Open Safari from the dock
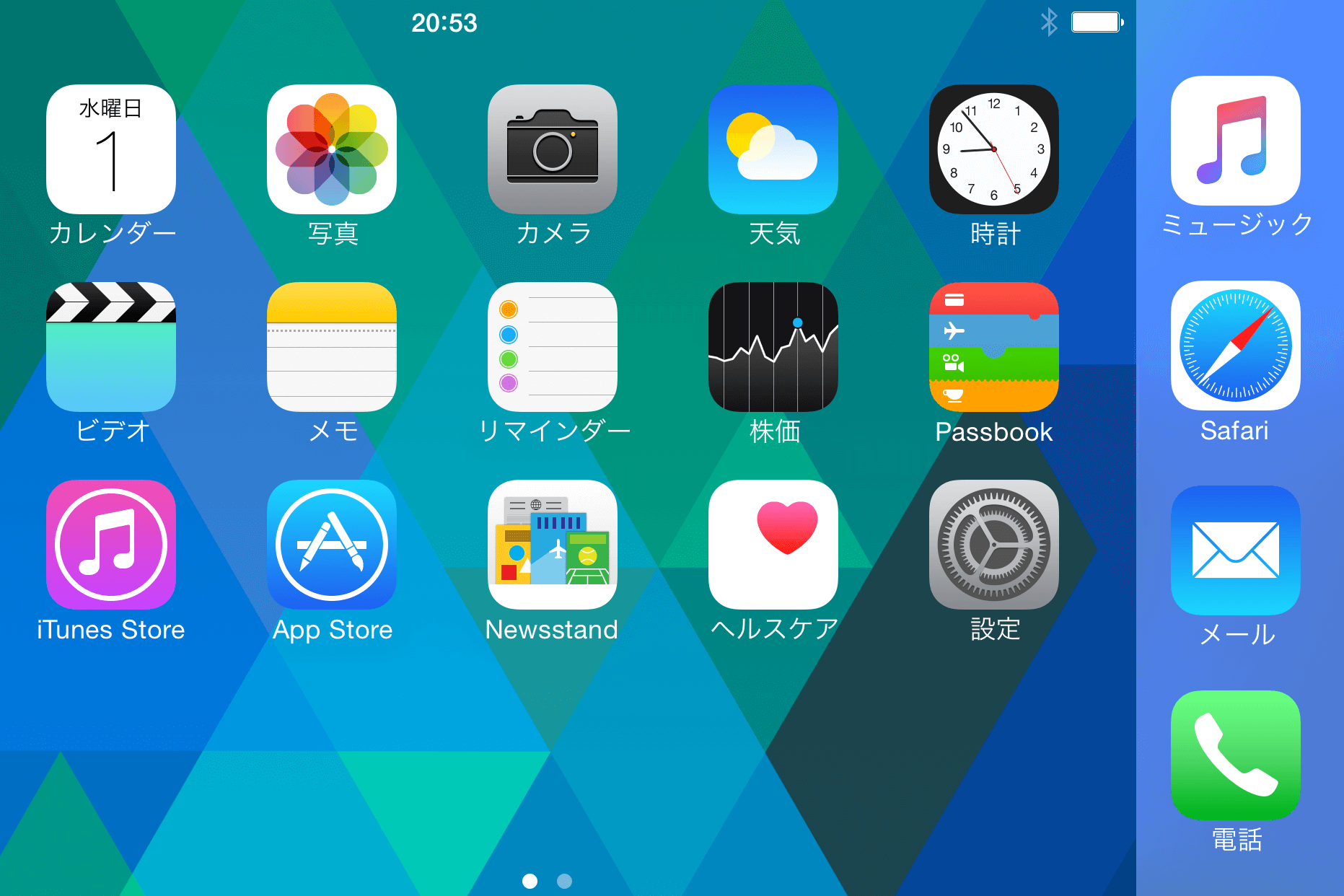The height and width of the screenshot is (896, 1344). click(x=1236, y=346)
